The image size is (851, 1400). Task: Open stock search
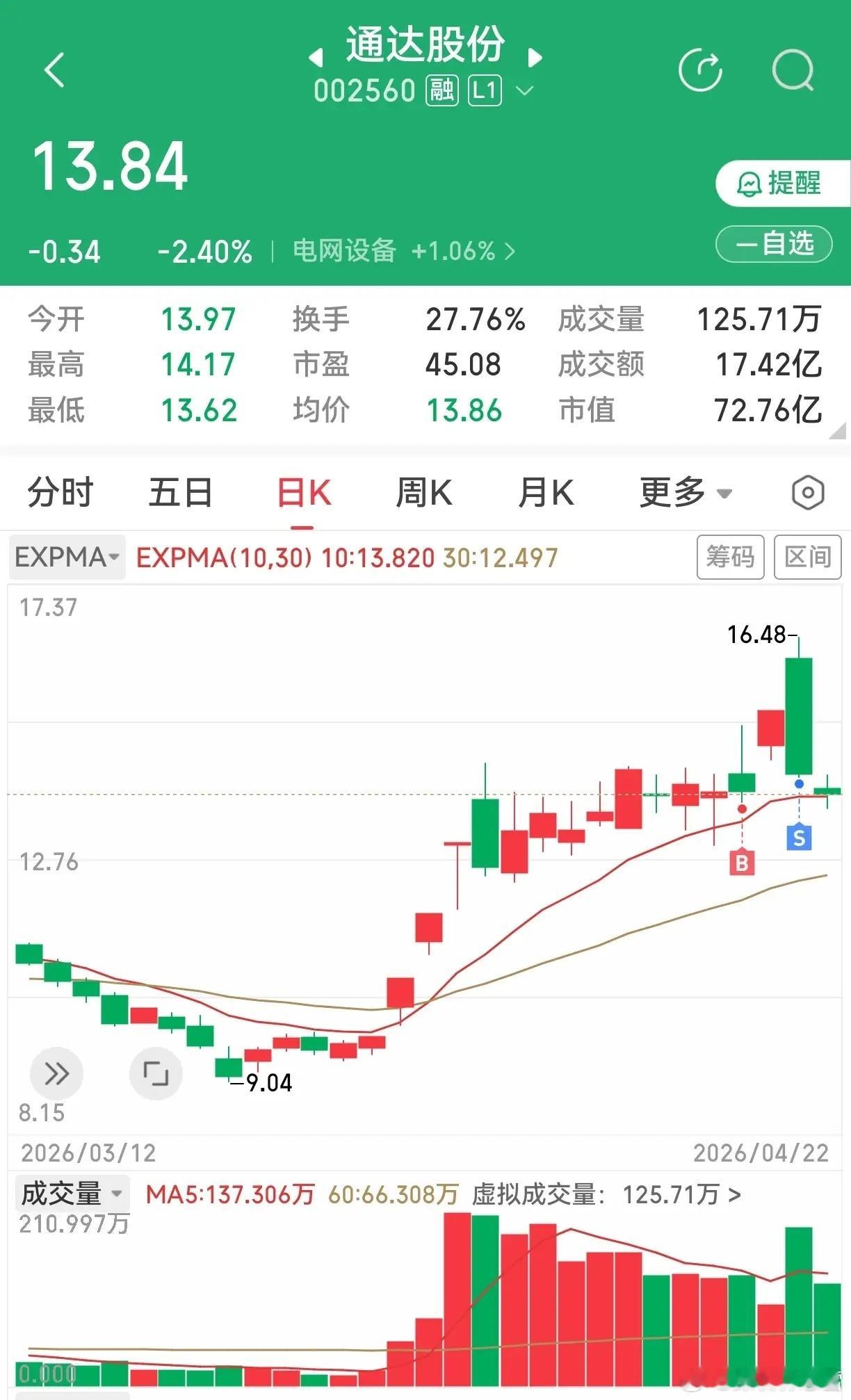pyautogui.click(x=793, y=70)
